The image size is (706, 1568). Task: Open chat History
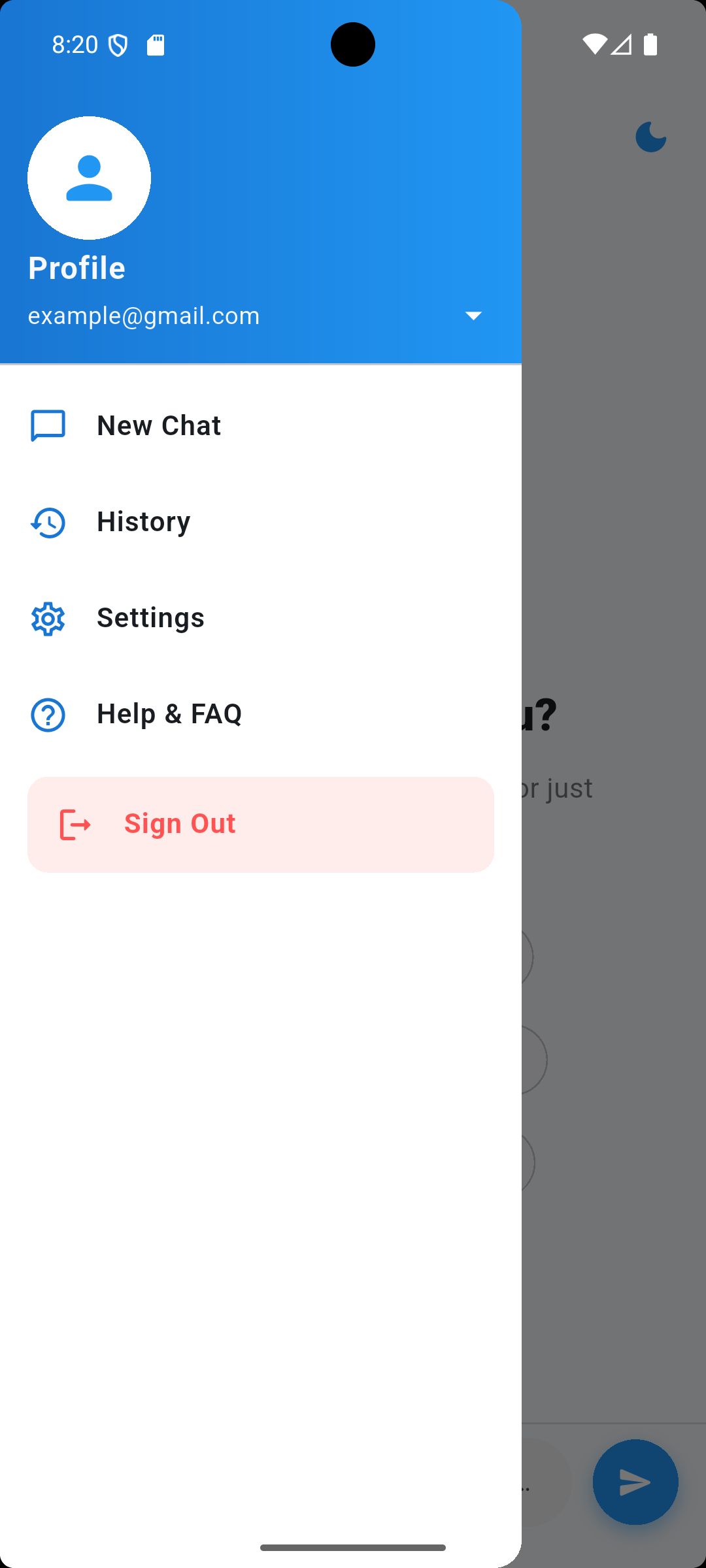click(143, 522)
